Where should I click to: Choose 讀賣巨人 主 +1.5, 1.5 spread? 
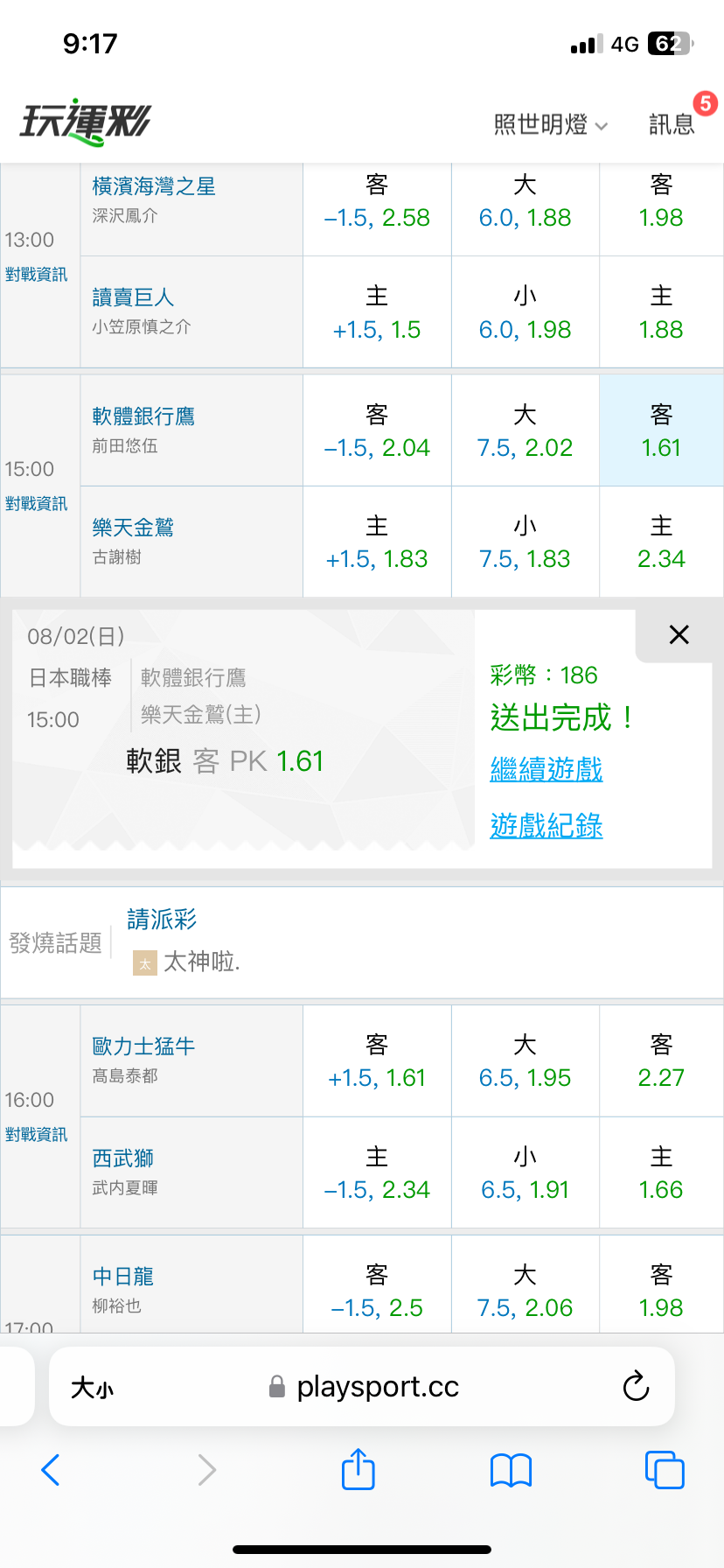377,312
